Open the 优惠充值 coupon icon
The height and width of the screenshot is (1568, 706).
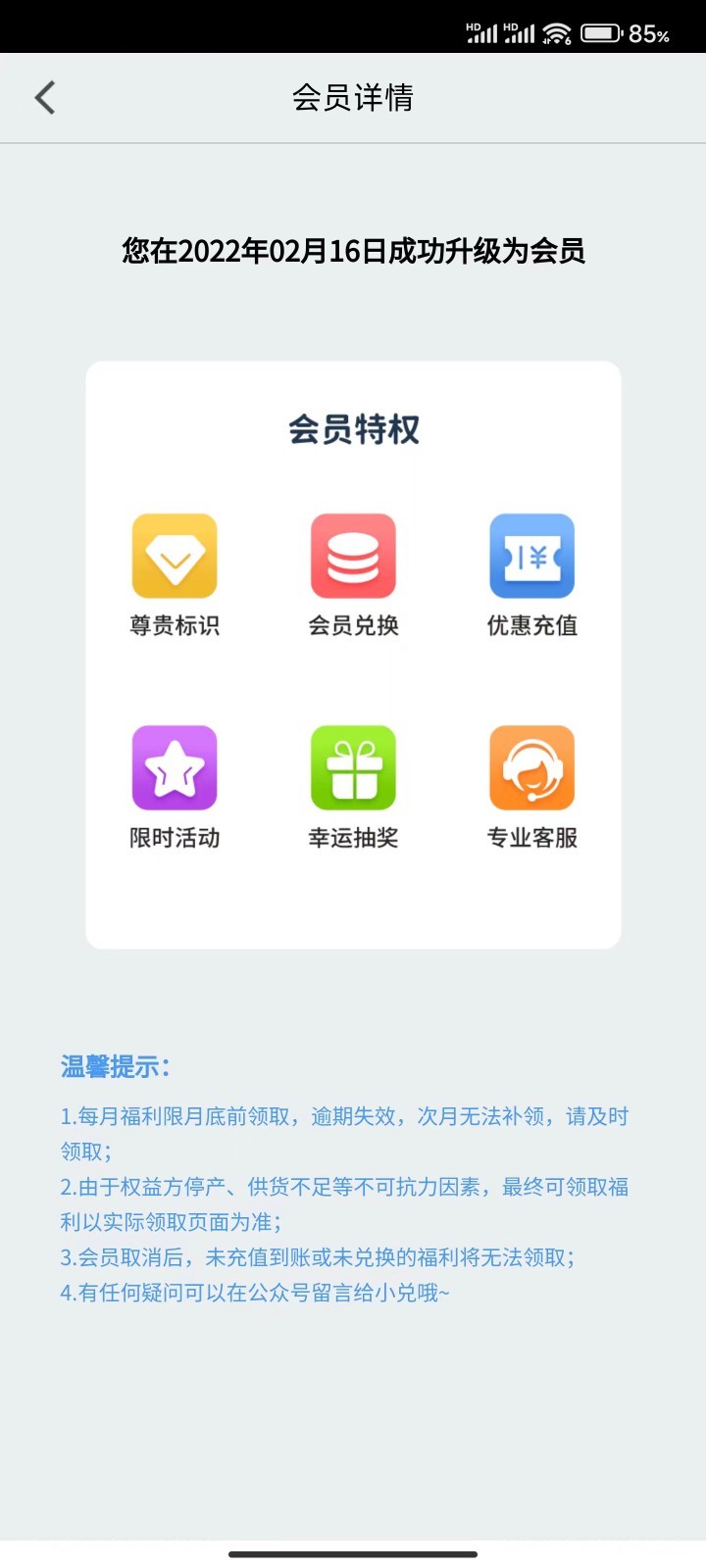click(x=530, y=556)
